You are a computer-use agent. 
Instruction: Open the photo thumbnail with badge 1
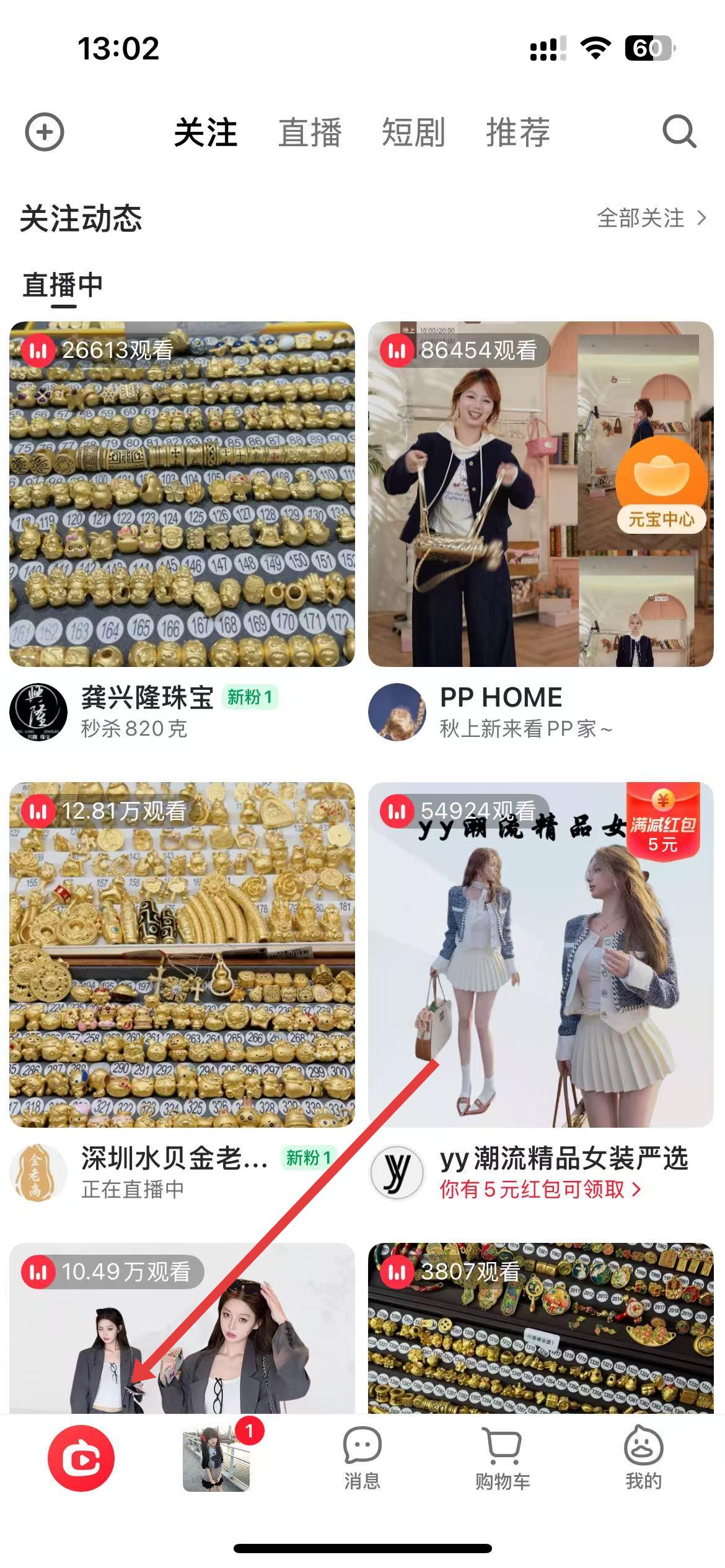pyautogui.click(x=216, y=1458)
